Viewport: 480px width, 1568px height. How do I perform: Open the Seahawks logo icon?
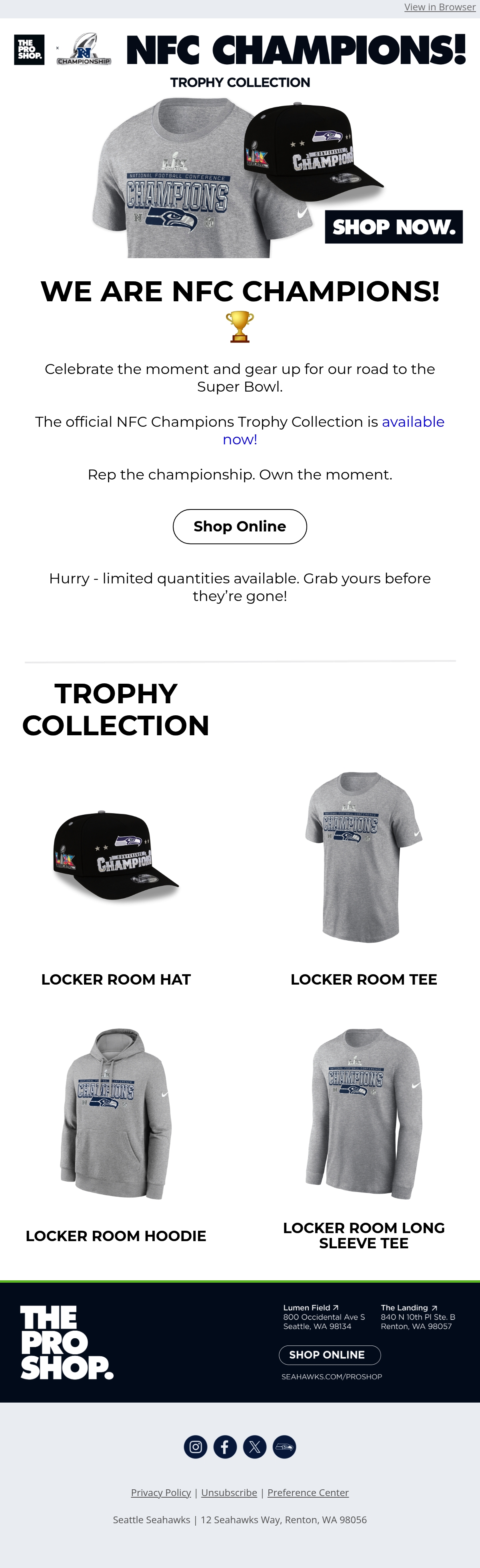(x=284, y=1447)
